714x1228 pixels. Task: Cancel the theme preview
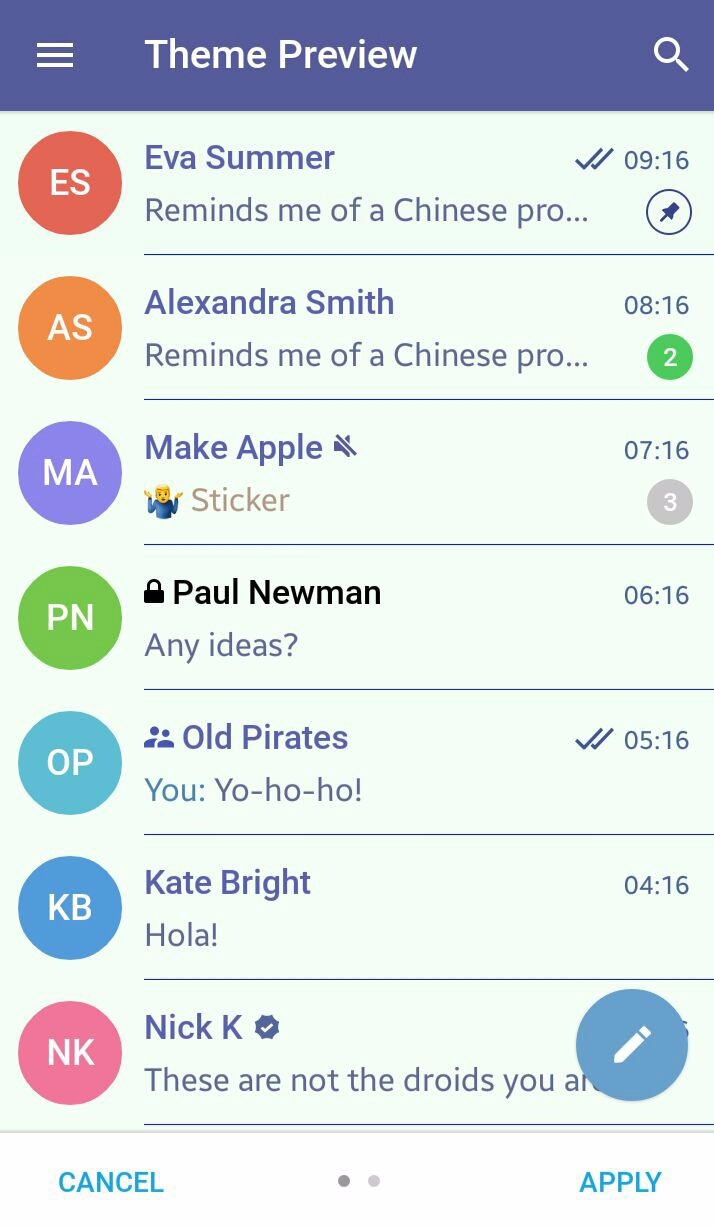[111, 1182]
